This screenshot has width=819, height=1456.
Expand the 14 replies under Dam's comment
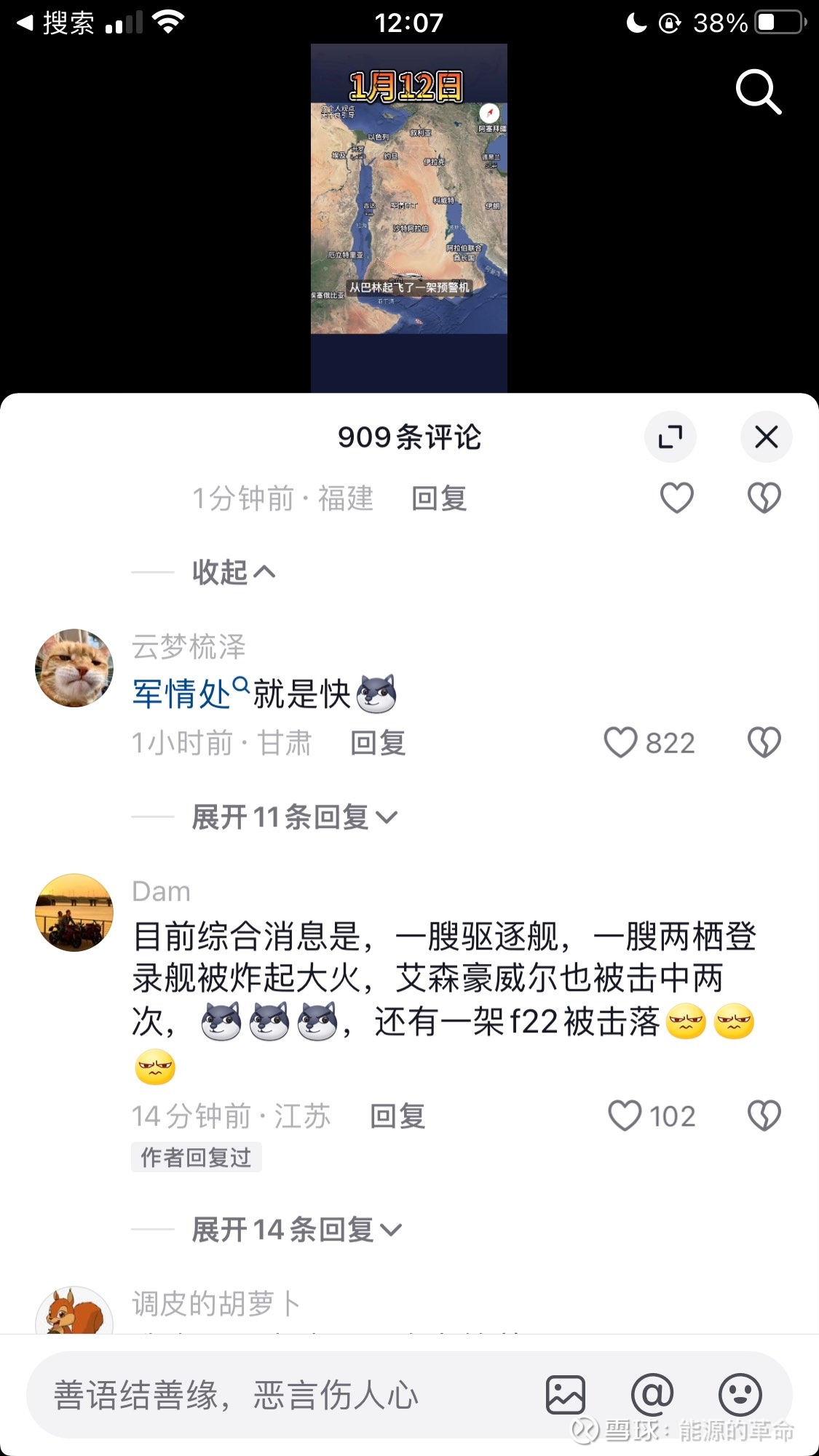pyautogui.click(x=295, y=1230)
